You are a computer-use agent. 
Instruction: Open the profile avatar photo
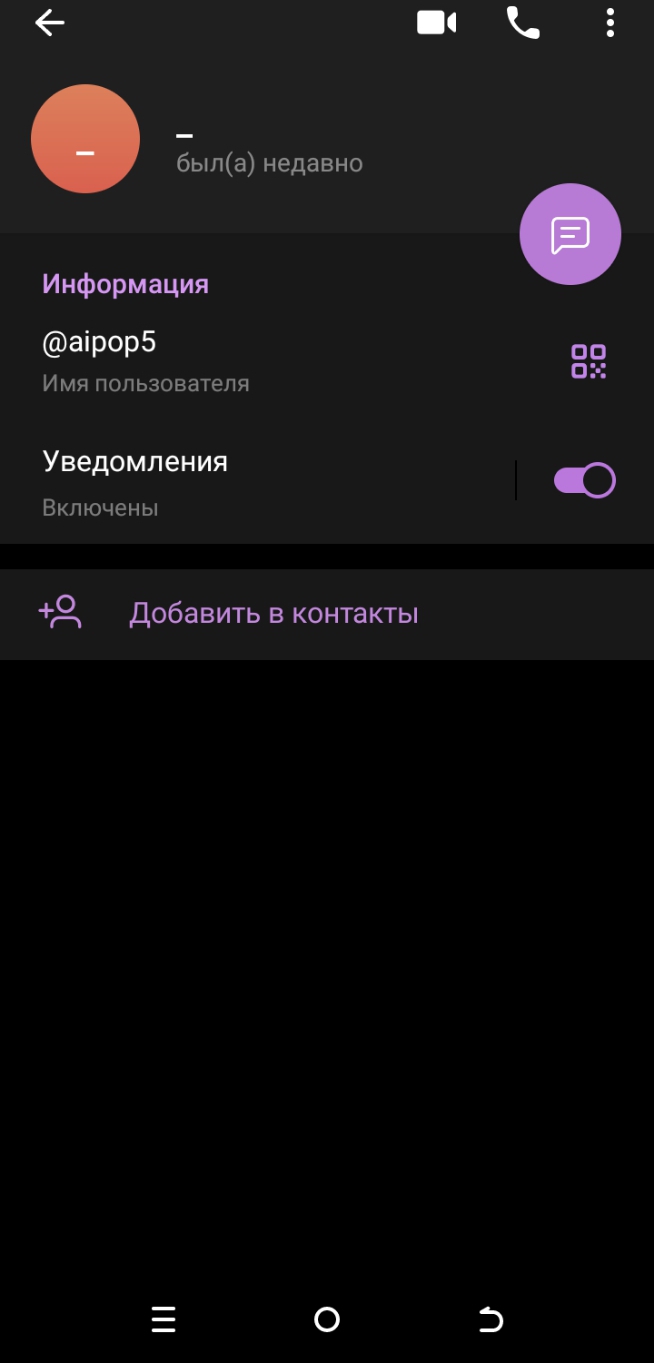(85, 139)
